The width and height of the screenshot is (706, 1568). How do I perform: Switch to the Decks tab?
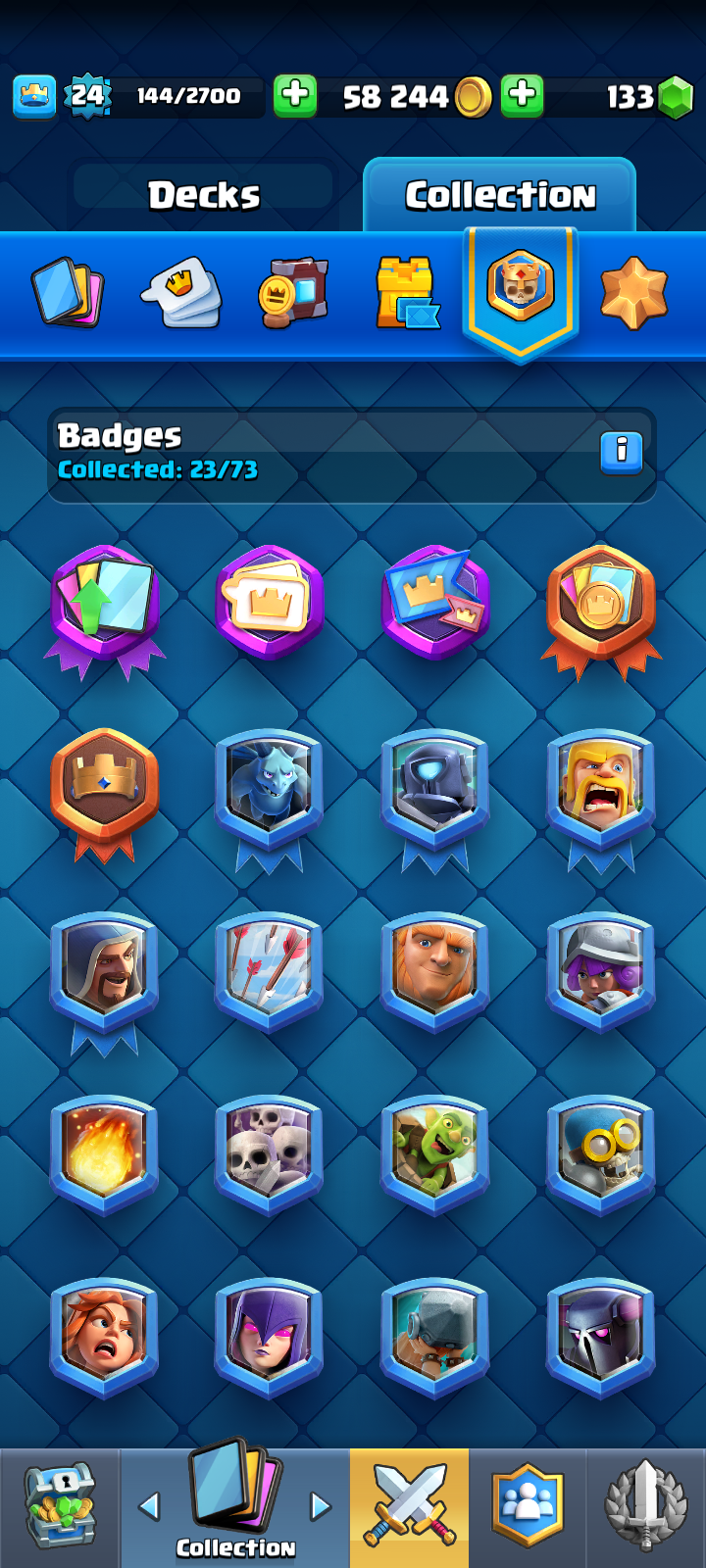coord(204,195)
